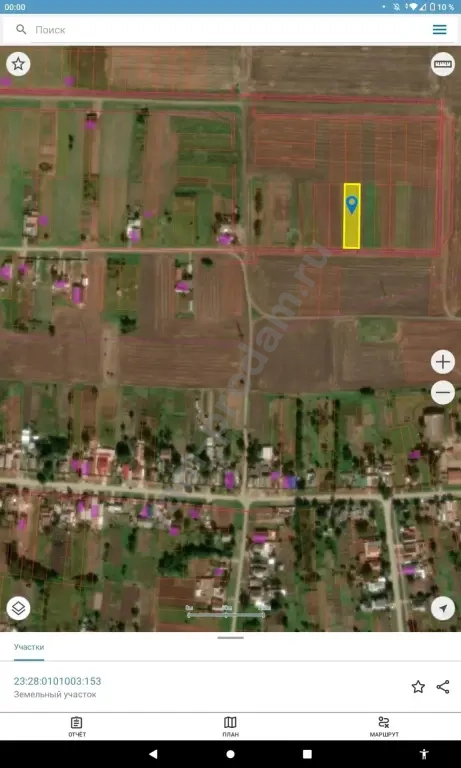Image resolution: width=461 pixels, height=768 pixels.
Task: Open the Отчёт report section
Action: pyautogui.click(x=76, y=726)
